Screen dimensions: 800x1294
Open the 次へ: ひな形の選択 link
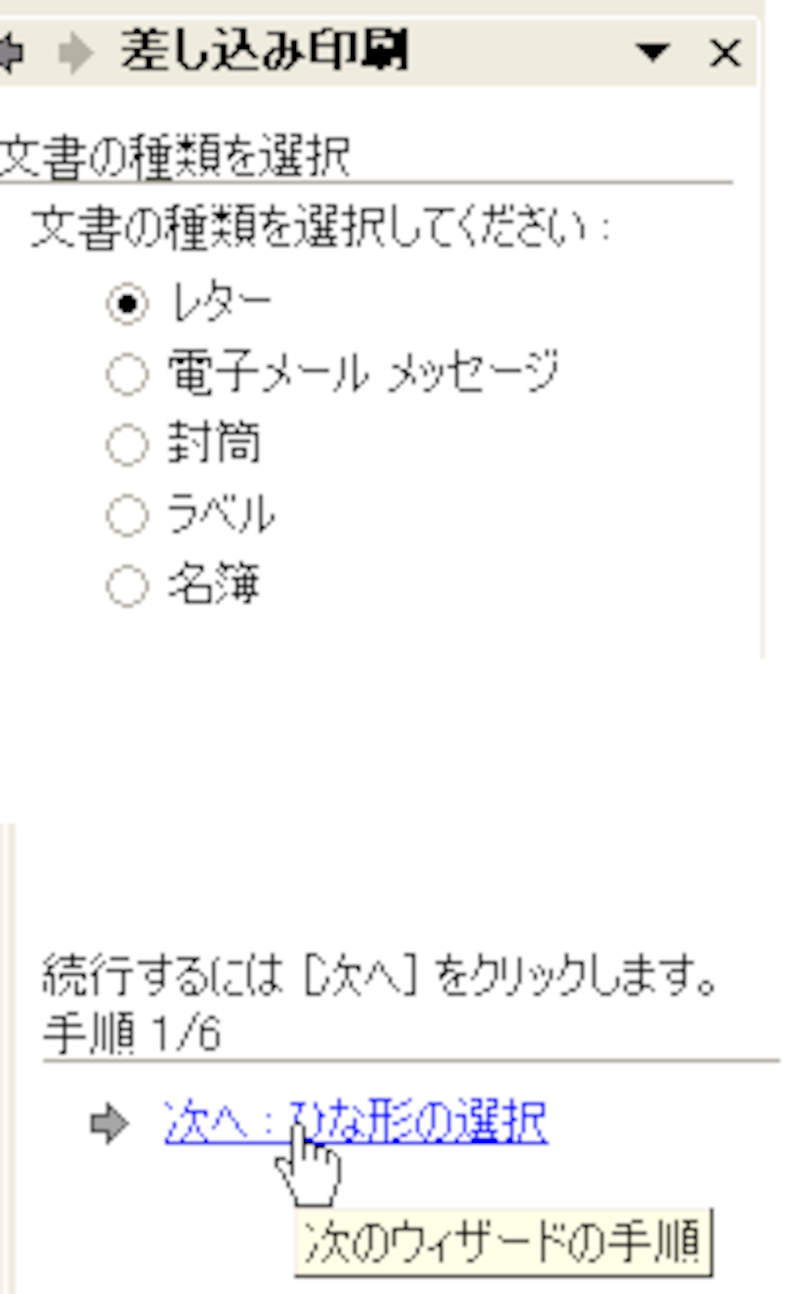[355, 1123]
